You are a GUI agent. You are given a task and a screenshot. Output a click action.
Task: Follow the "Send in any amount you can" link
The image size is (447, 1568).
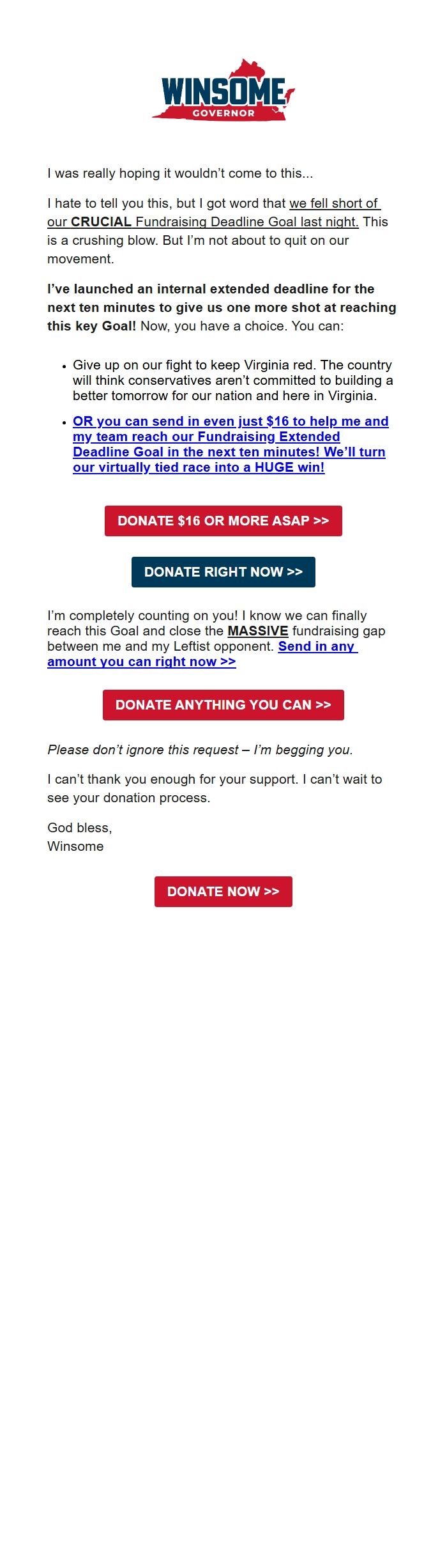pos(141,662)
